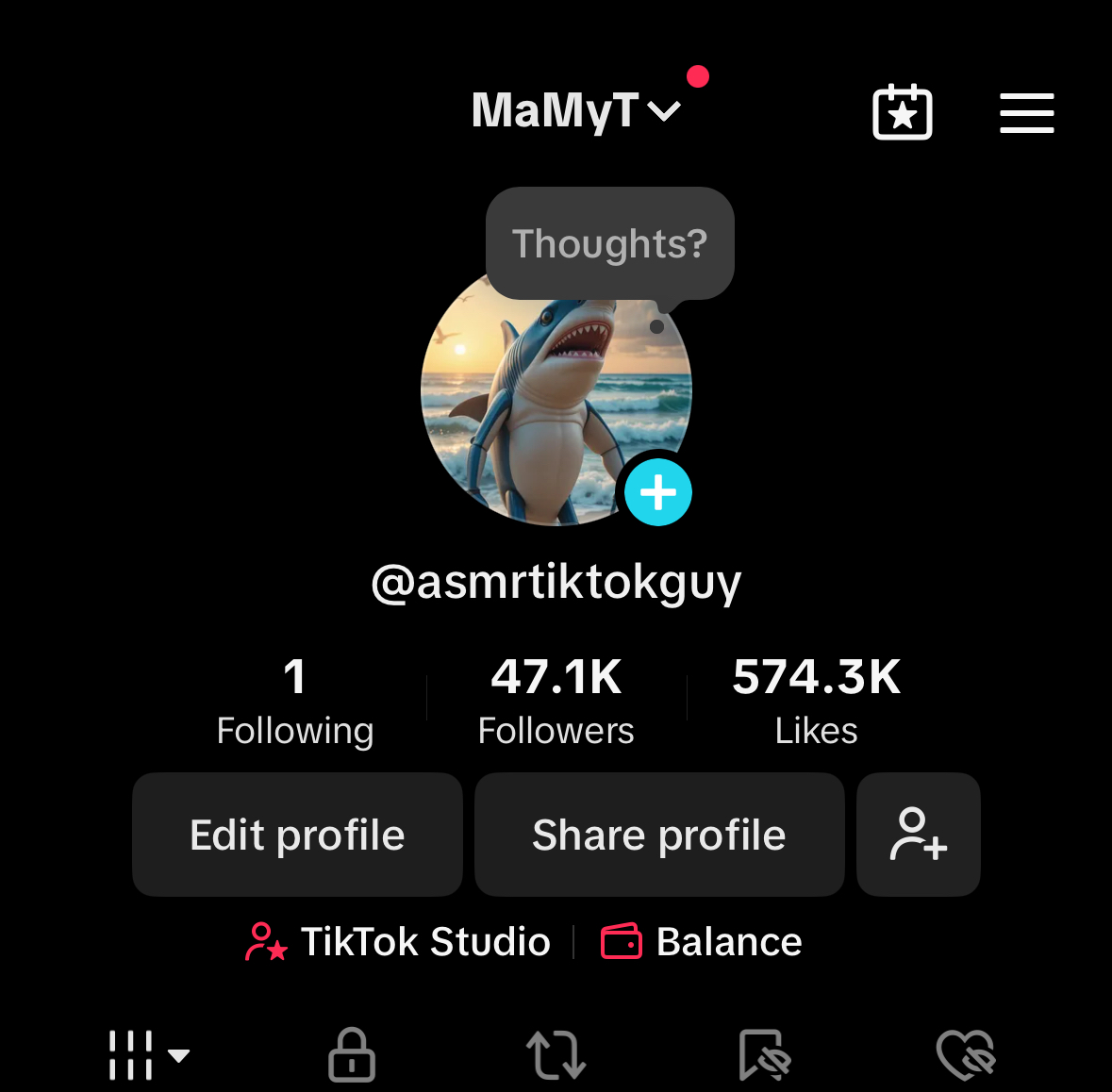Open the hamburger menu
Image resolution: width=1112 pixels, height=1092 pixels.
coord(1026,113)
